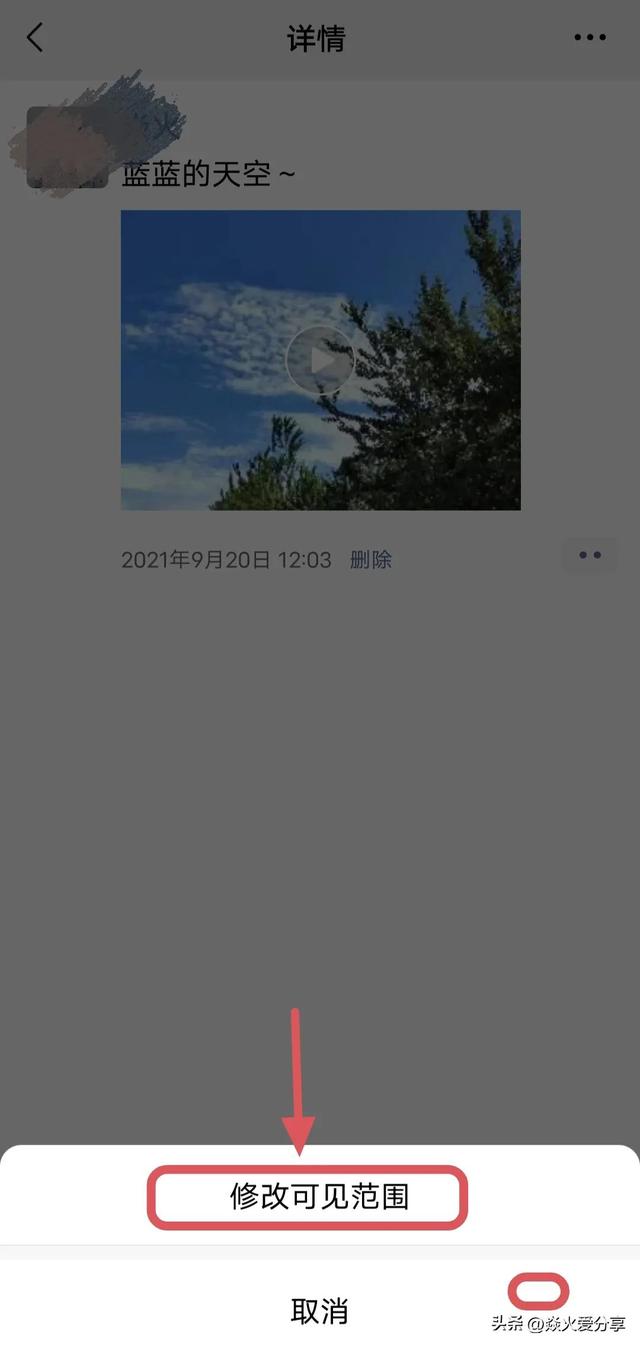Play the blue sky video

(x=320, y=360)
